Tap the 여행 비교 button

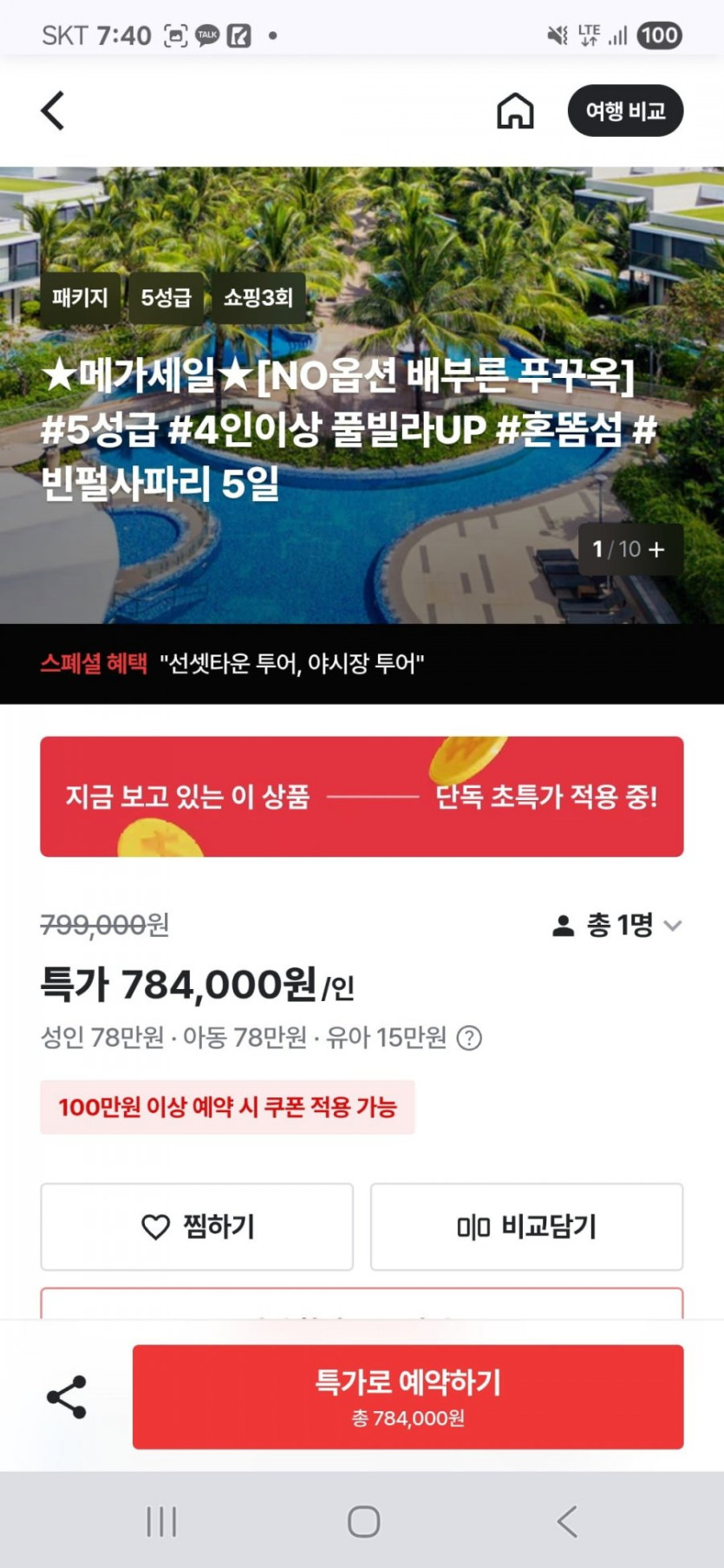pyautogui.click(x=625, y=111)
